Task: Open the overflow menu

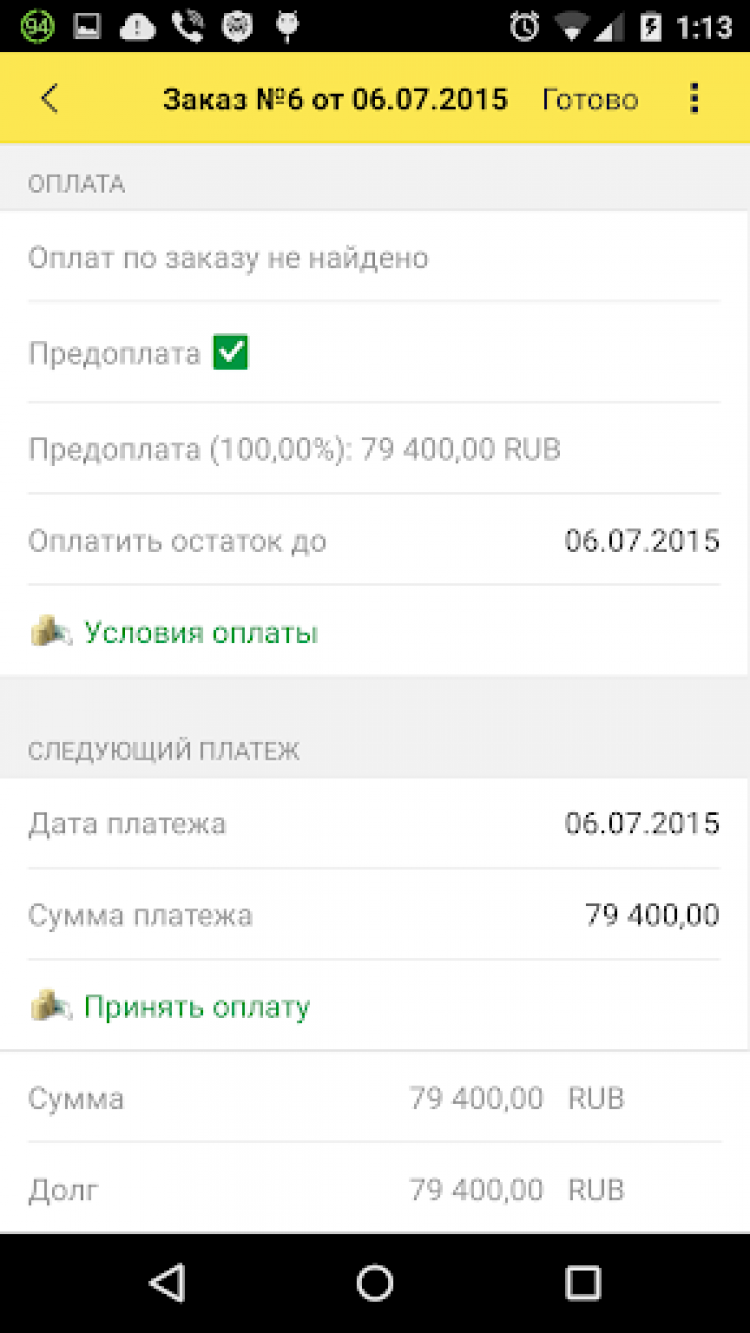Action: (694, 98)
